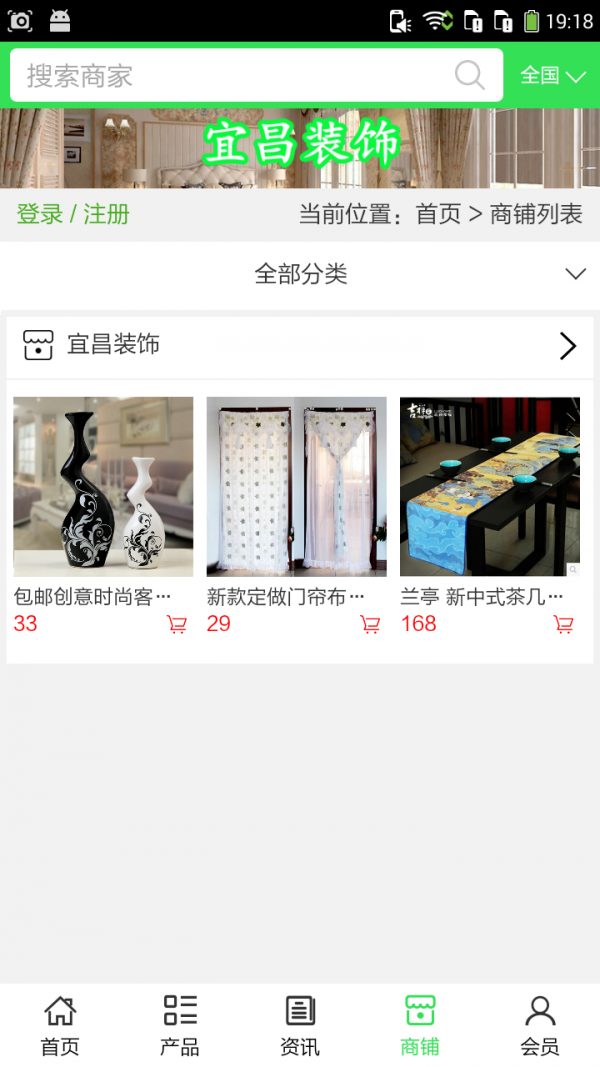Image resolution: width=600 pixels, height=1067 pixels.
Task: Tap the 搜索商家 search field
Action: (x=230, y=76)
